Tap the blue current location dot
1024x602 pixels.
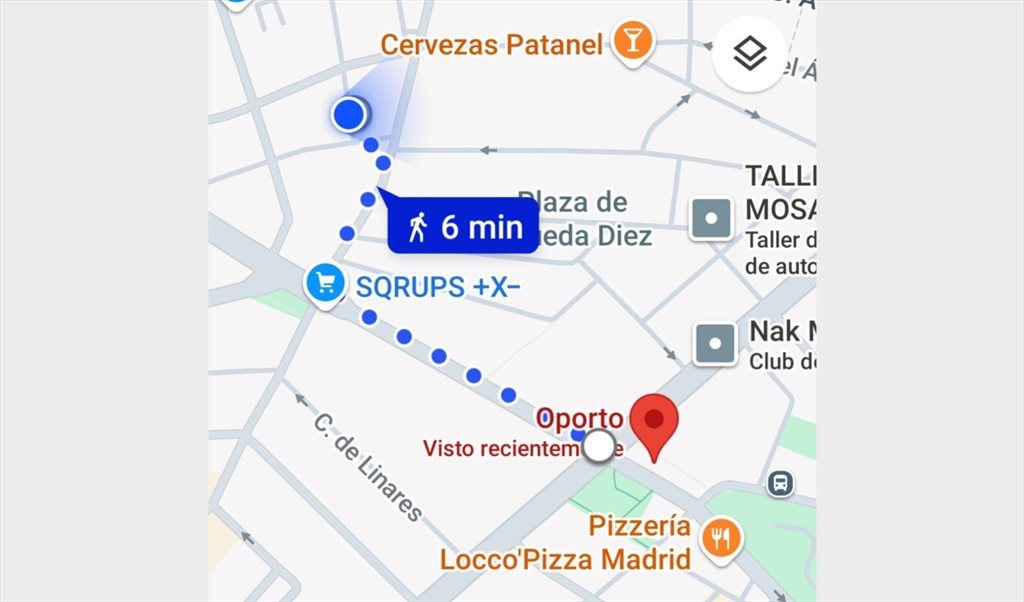[348, 114]
